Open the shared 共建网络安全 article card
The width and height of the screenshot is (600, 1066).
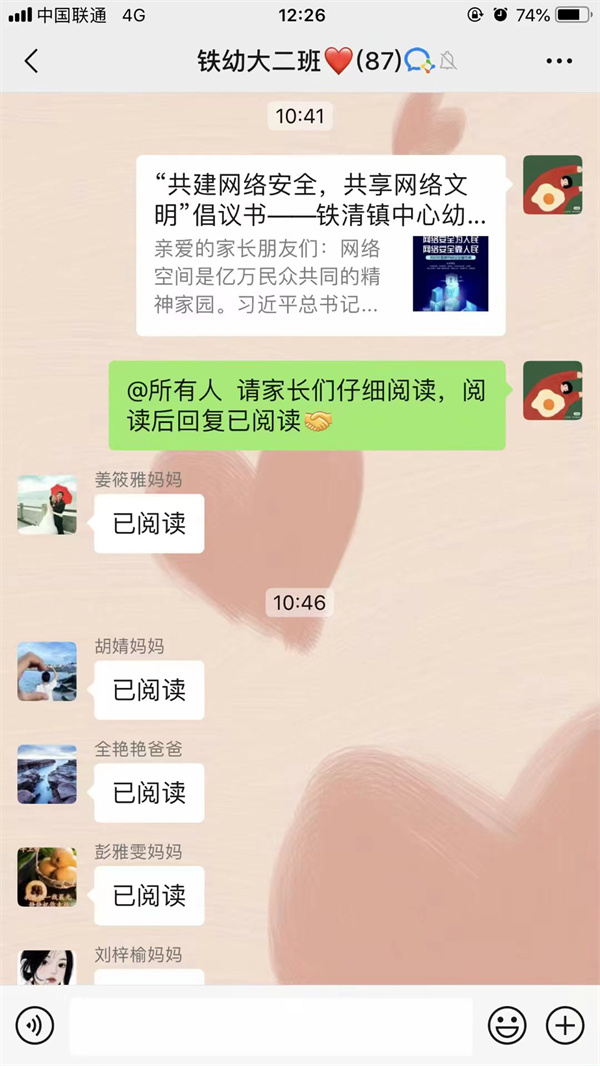pyautogui.click(x=320, y=244)
